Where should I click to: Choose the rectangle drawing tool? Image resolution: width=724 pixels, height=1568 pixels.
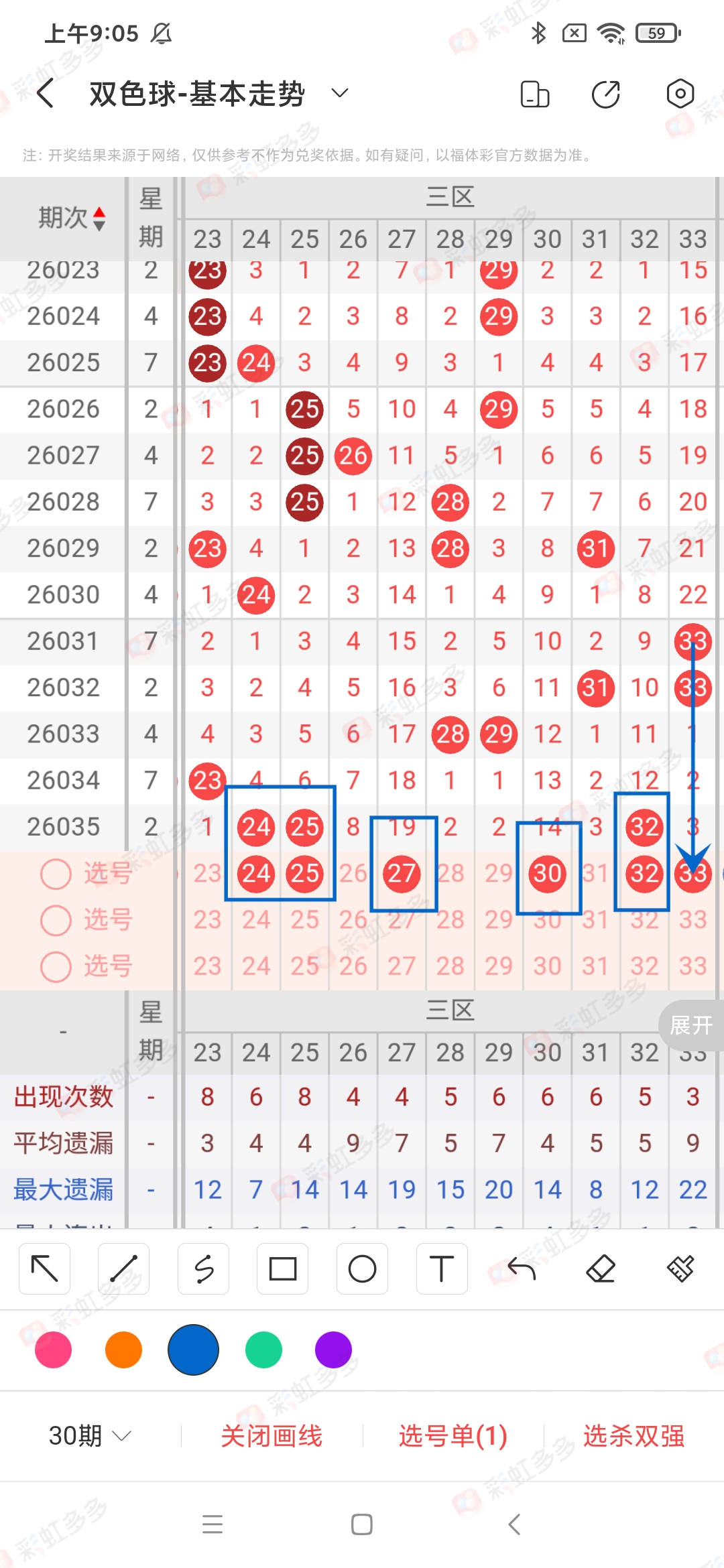(282, 1268)
